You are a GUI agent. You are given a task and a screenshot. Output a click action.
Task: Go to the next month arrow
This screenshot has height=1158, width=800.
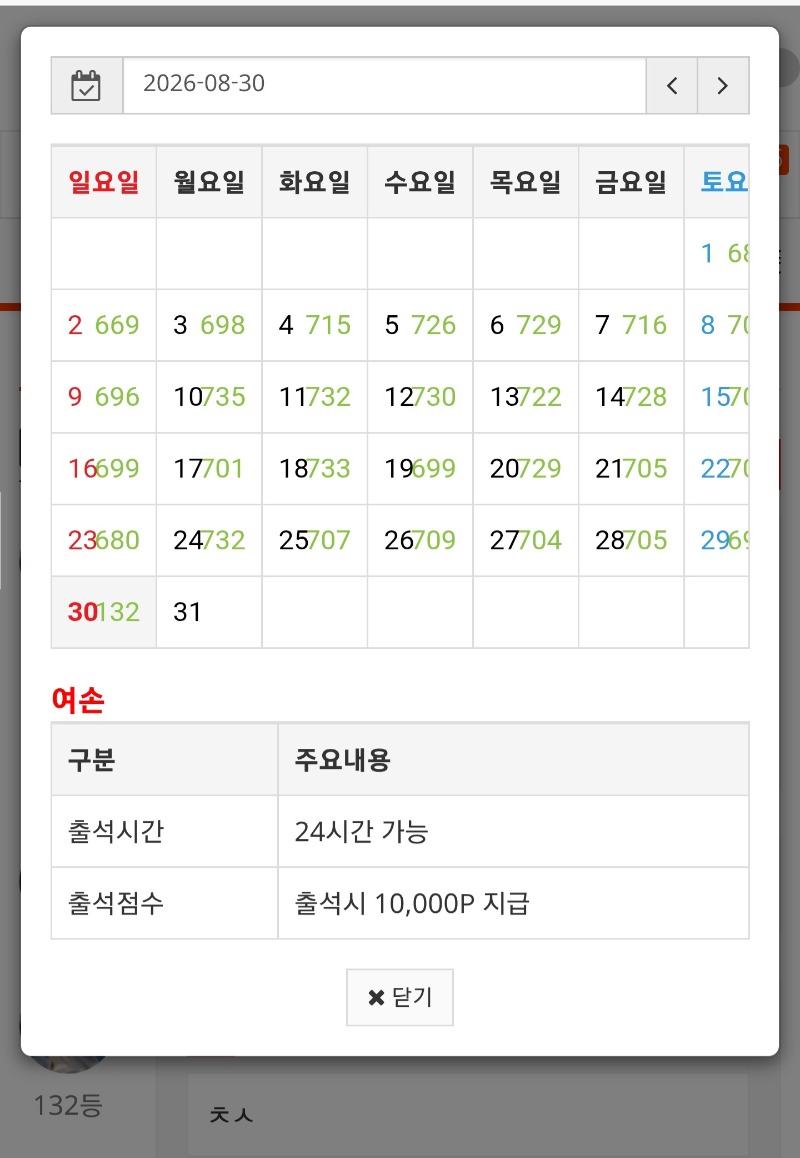tap(723, 86)
